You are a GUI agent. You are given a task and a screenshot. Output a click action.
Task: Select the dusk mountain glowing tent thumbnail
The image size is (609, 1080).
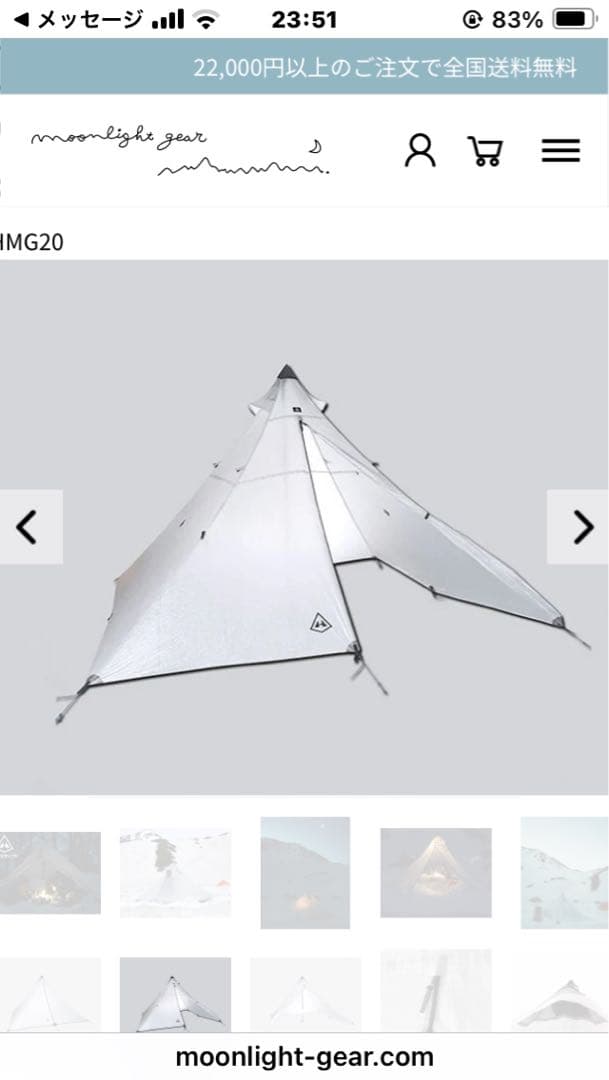(x=305, y=872)
